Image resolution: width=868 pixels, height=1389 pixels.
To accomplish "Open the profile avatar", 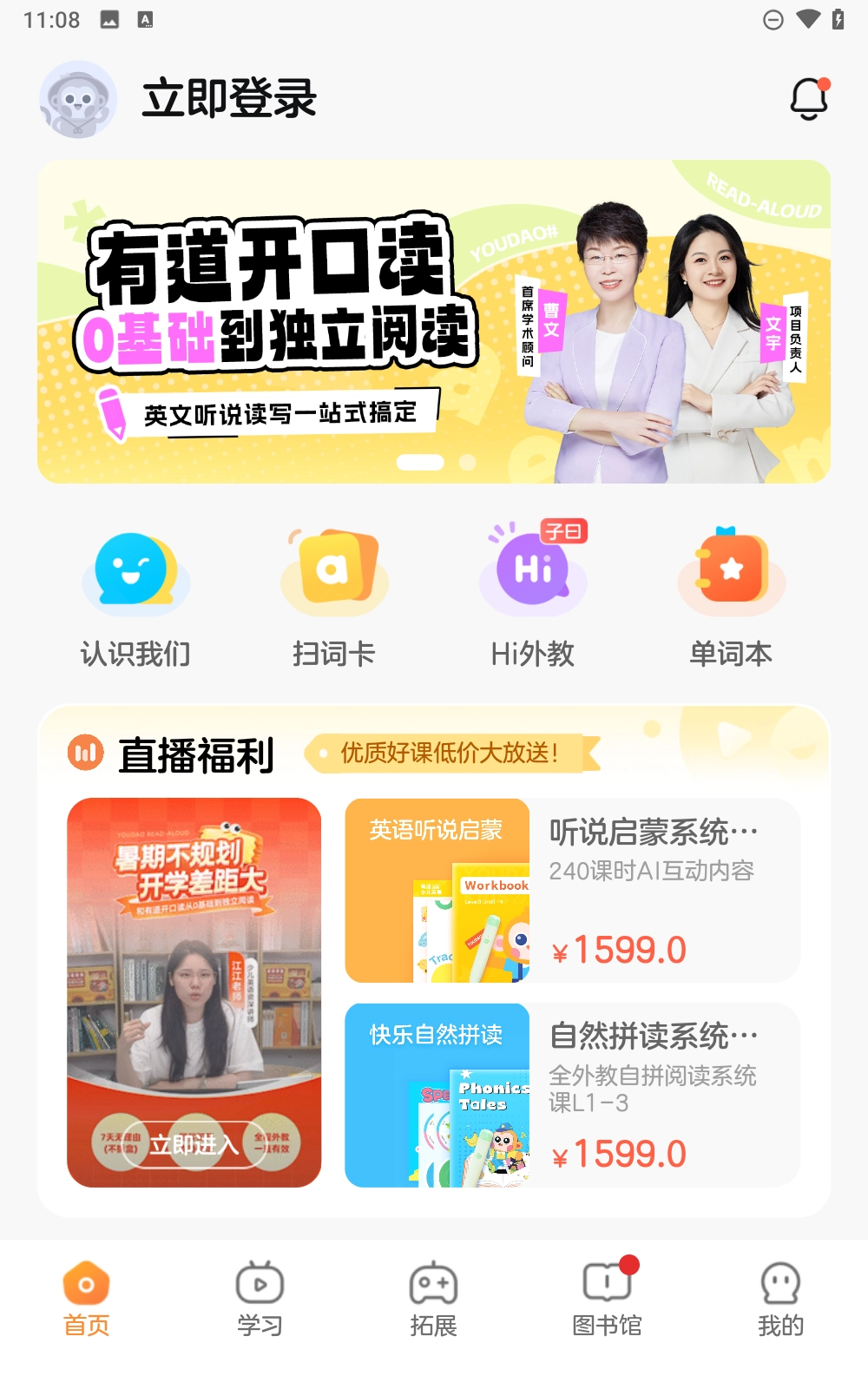I will click(x=78, y=100).
